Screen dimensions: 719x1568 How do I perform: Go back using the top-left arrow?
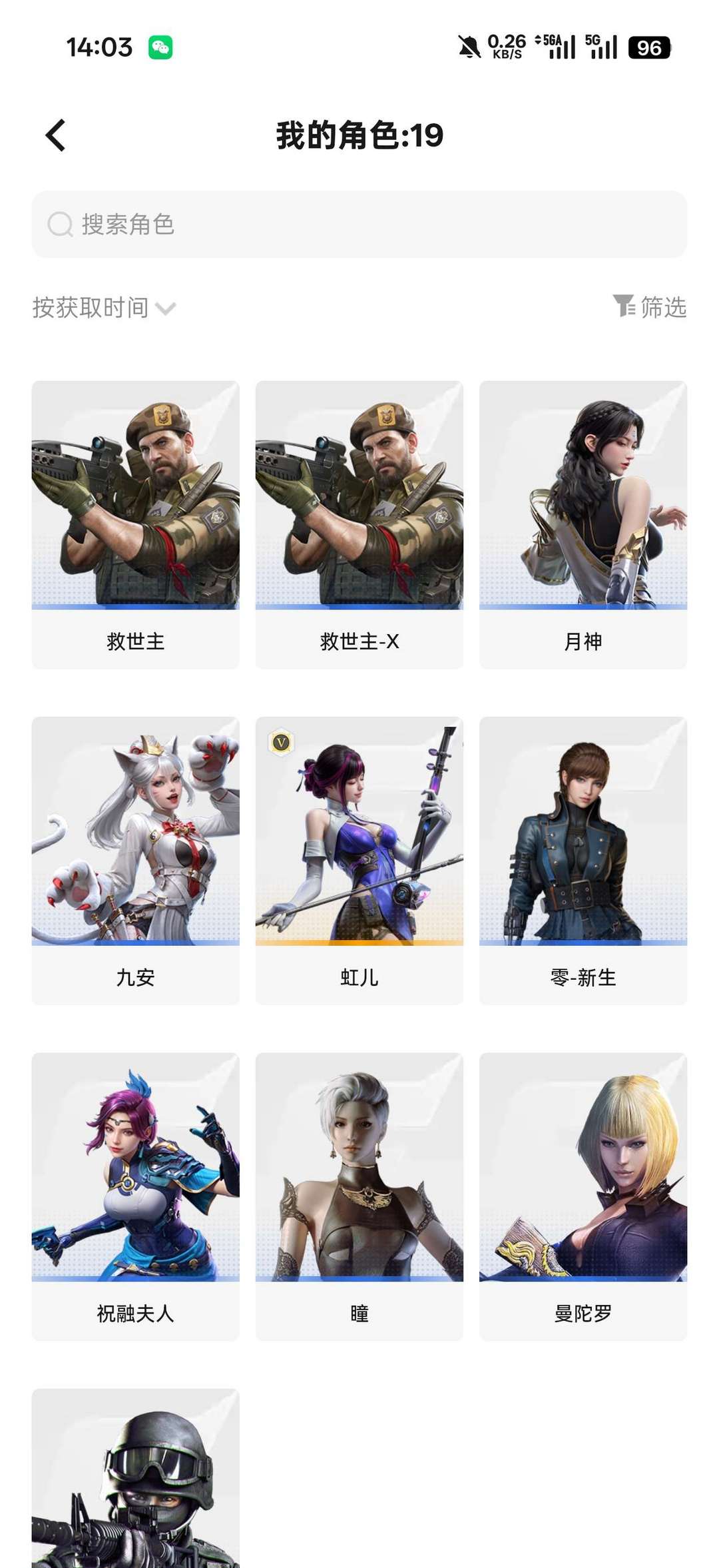pyautogui.click(x=56, y=135)
